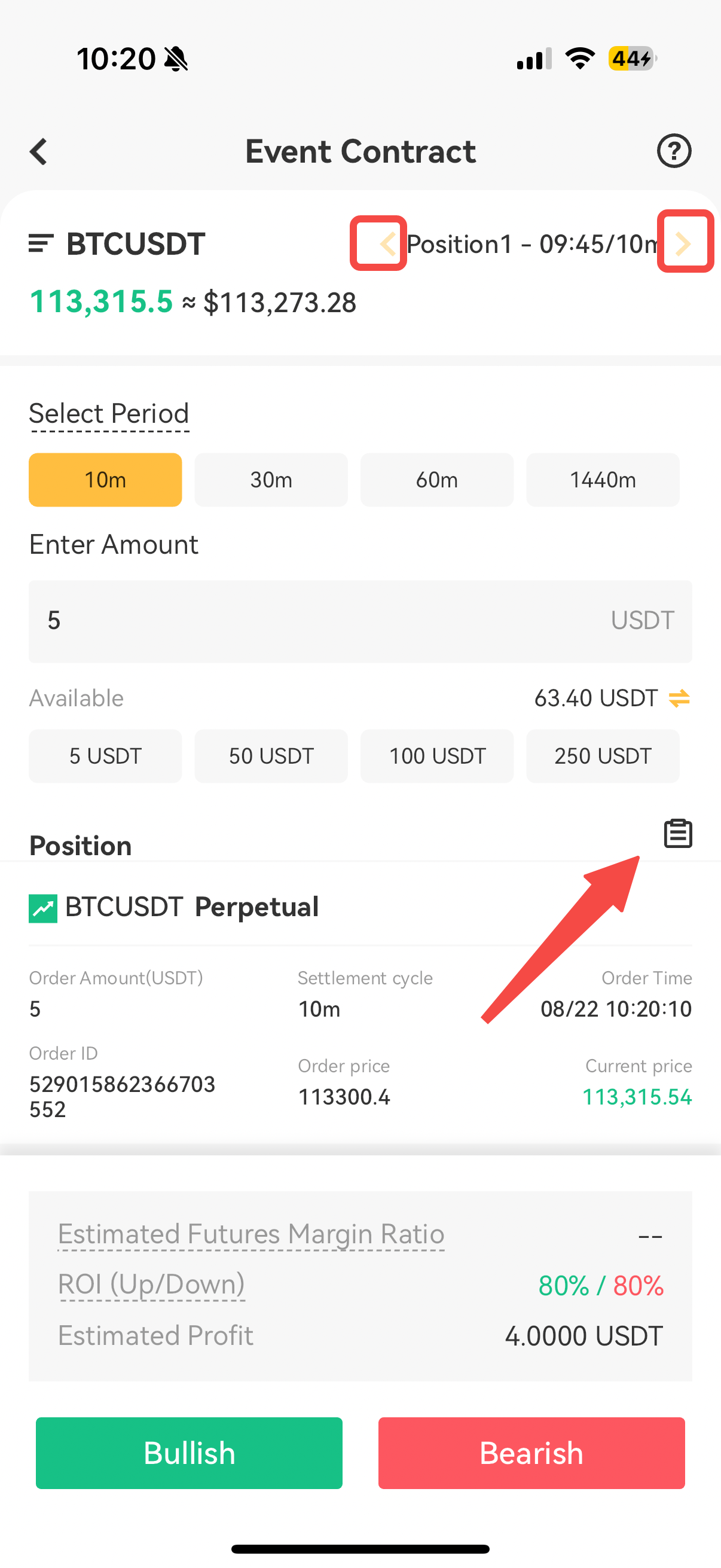Viewport: 721px width, 1568px height.
Task: Open the Event Contract help icon
Action: point(674,151)
